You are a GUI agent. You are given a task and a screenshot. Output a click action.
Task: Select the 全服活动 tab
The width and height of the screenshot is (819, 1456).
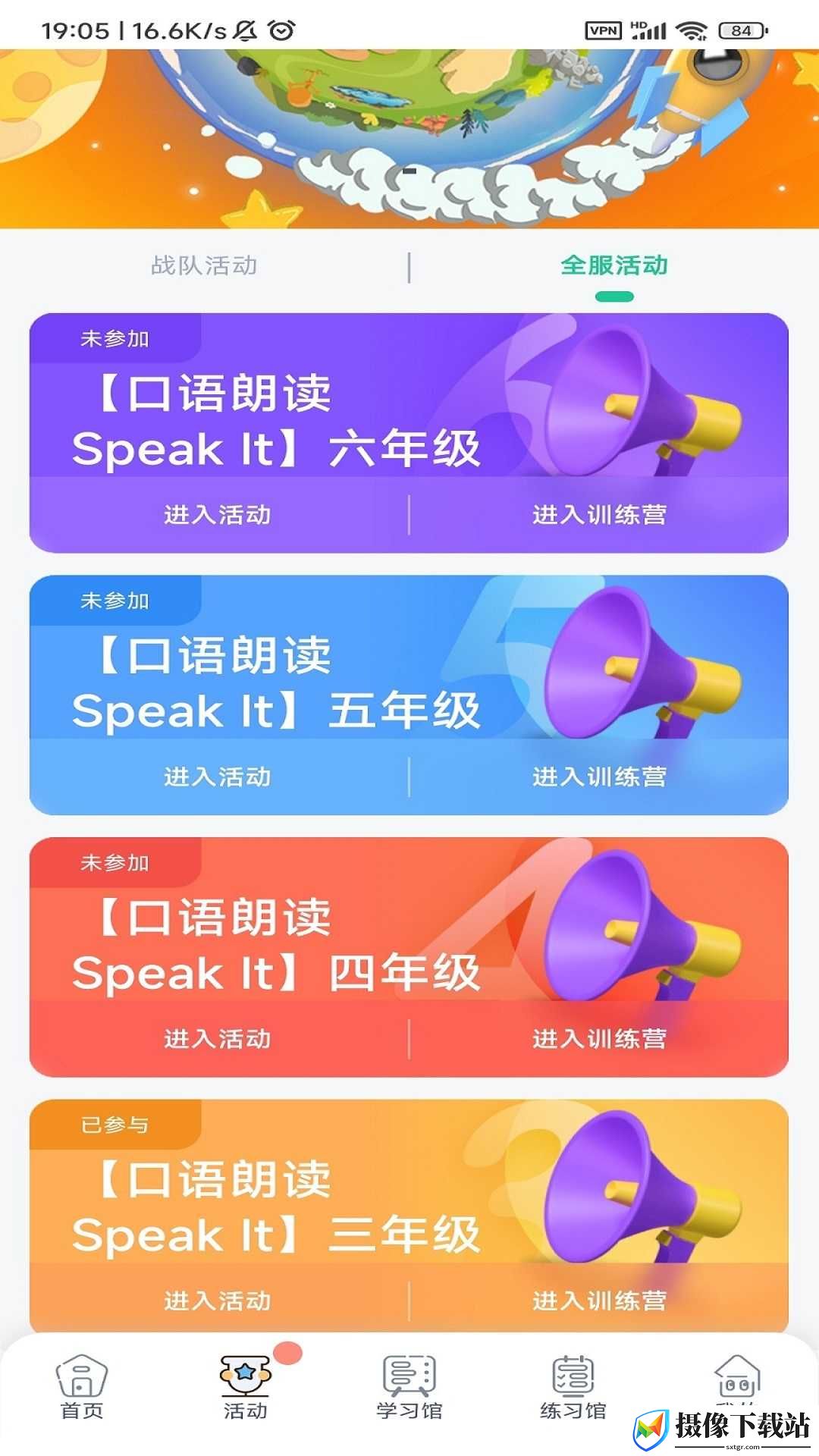[614, 265]
